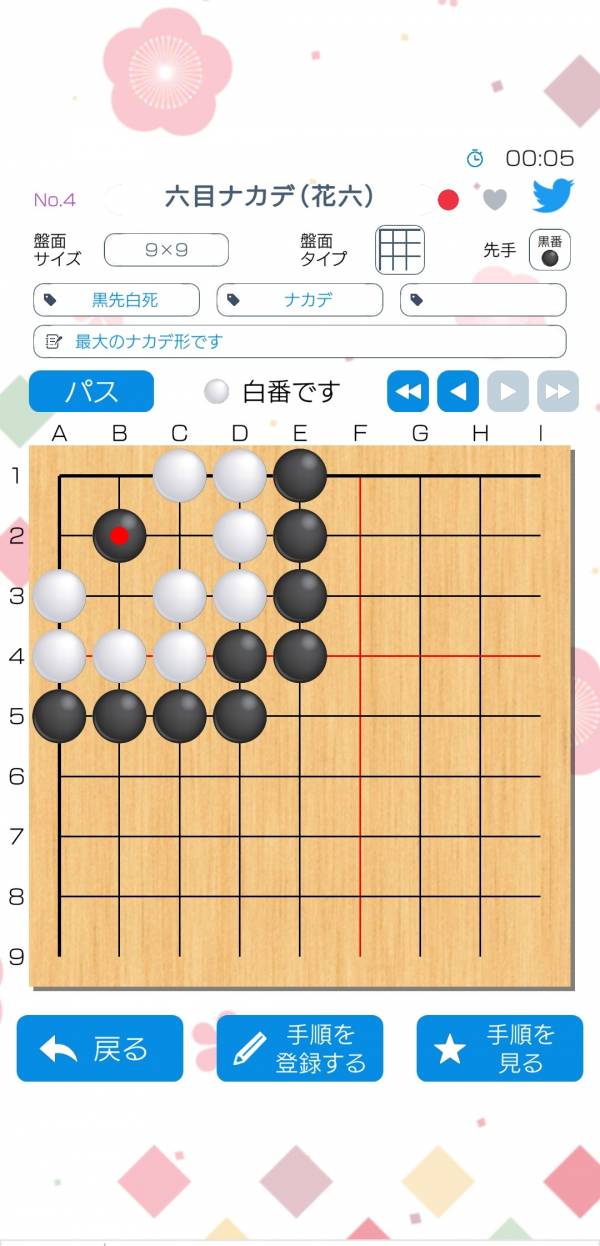Open 手順を見る to view the sequence

click(499, 1048)
